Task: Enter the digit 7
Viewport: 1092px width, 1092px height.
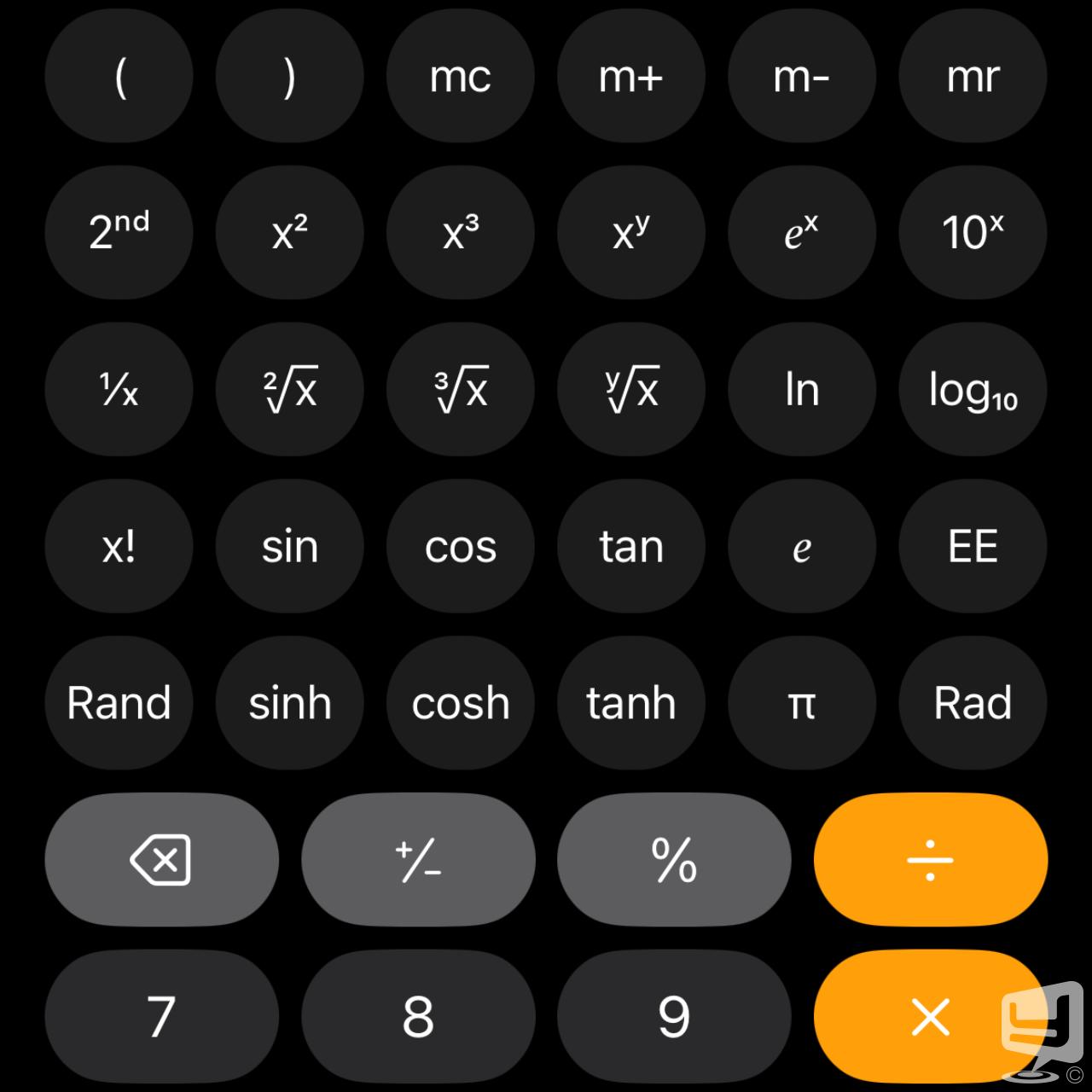Action: (x=161, y=1016)
